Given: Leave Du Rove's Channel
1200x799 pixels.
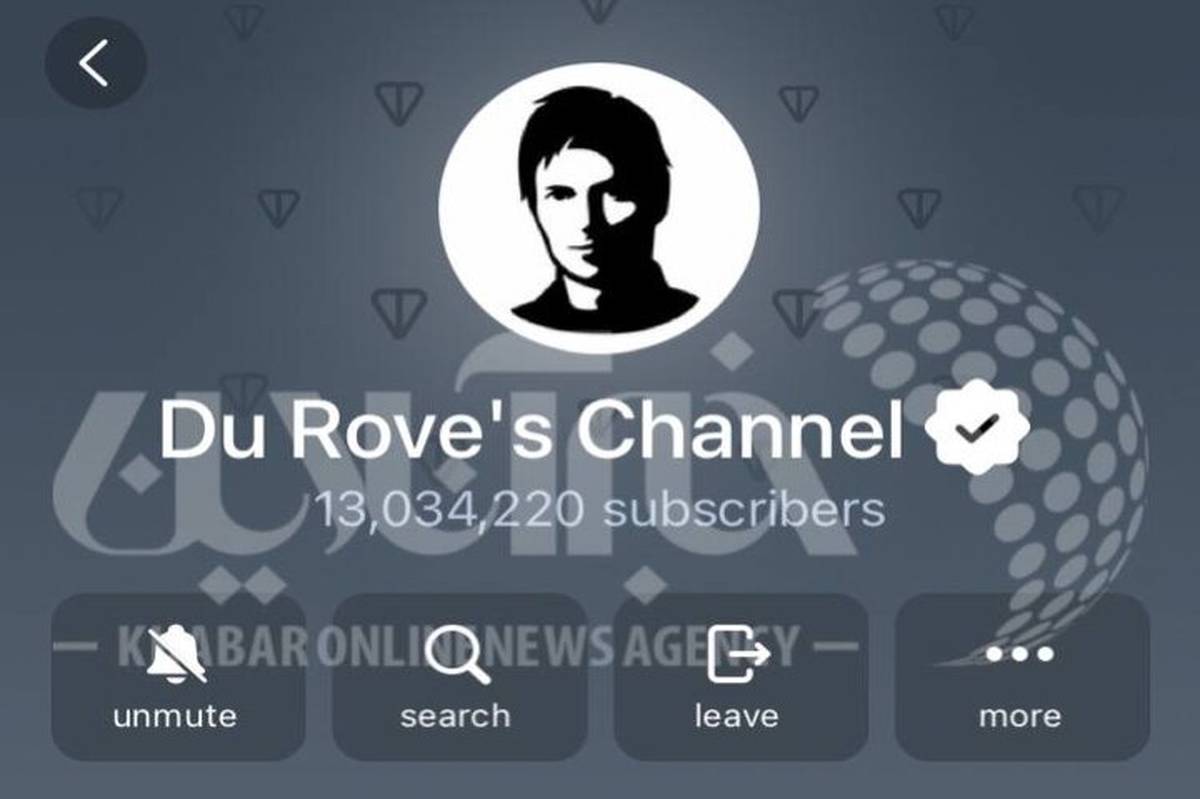Looking at the screenshot, I should [x=739, y=677].
